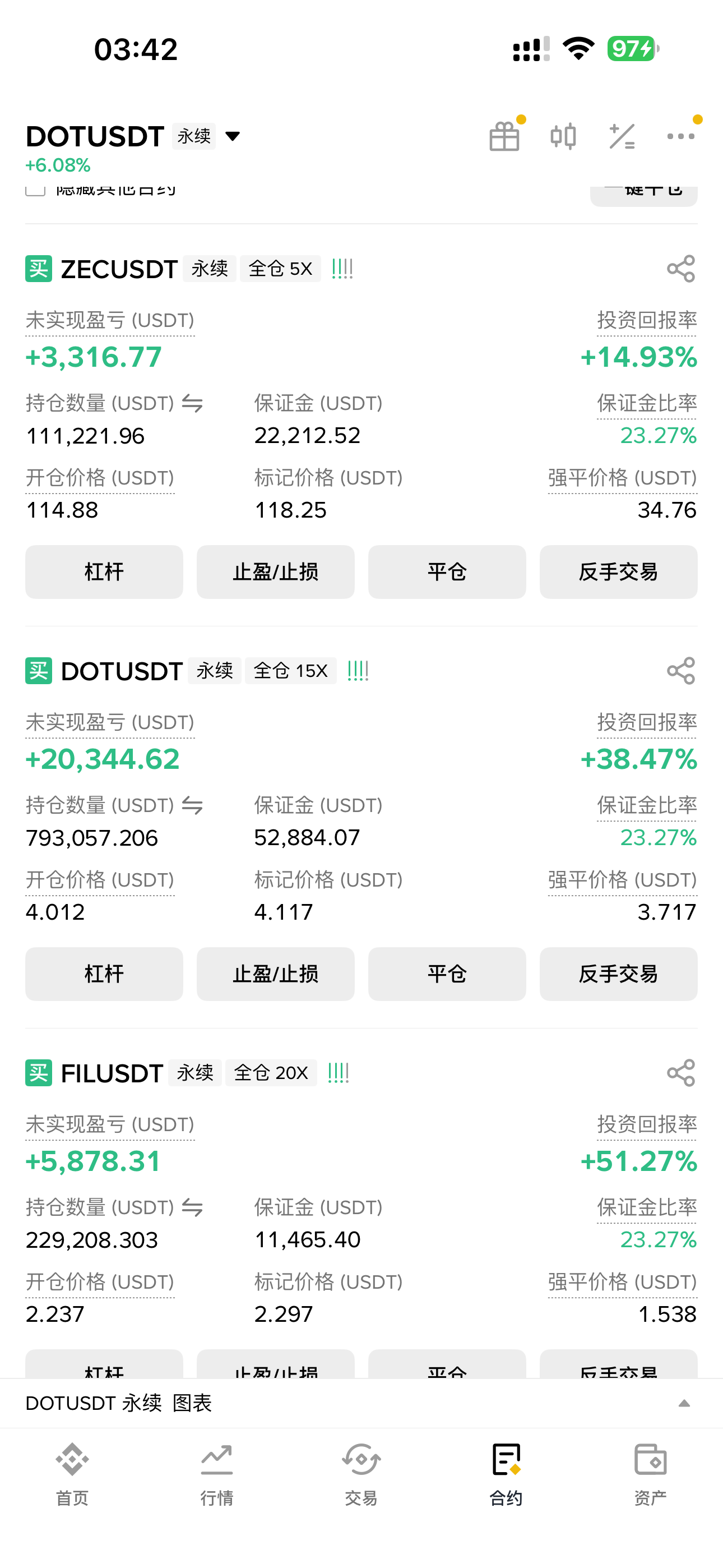Open the three-dot overflow menu

pyautogui.click(x=680, y=136)
